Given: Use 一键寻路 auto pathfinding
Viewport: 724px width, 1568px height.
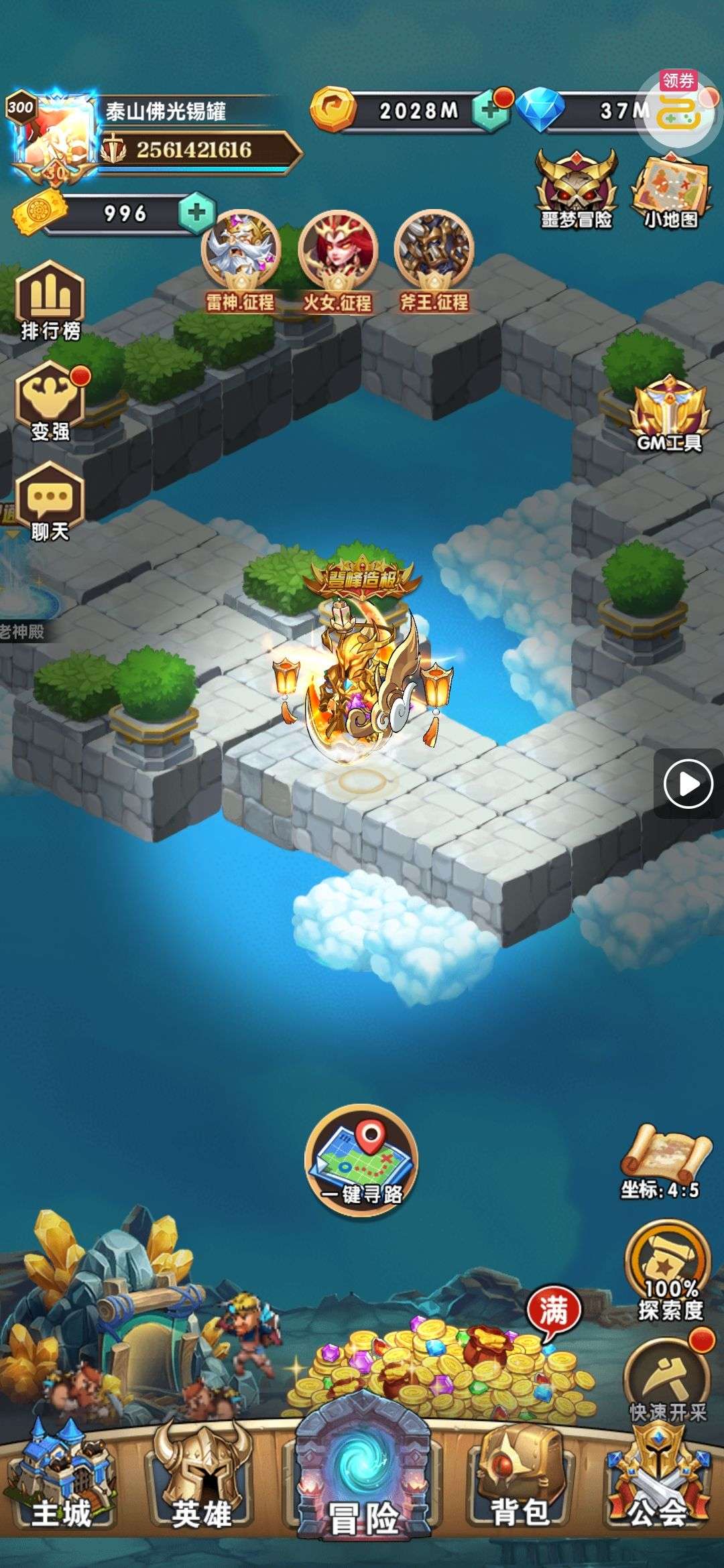Looking at the screenshot, I should 361,1159.
